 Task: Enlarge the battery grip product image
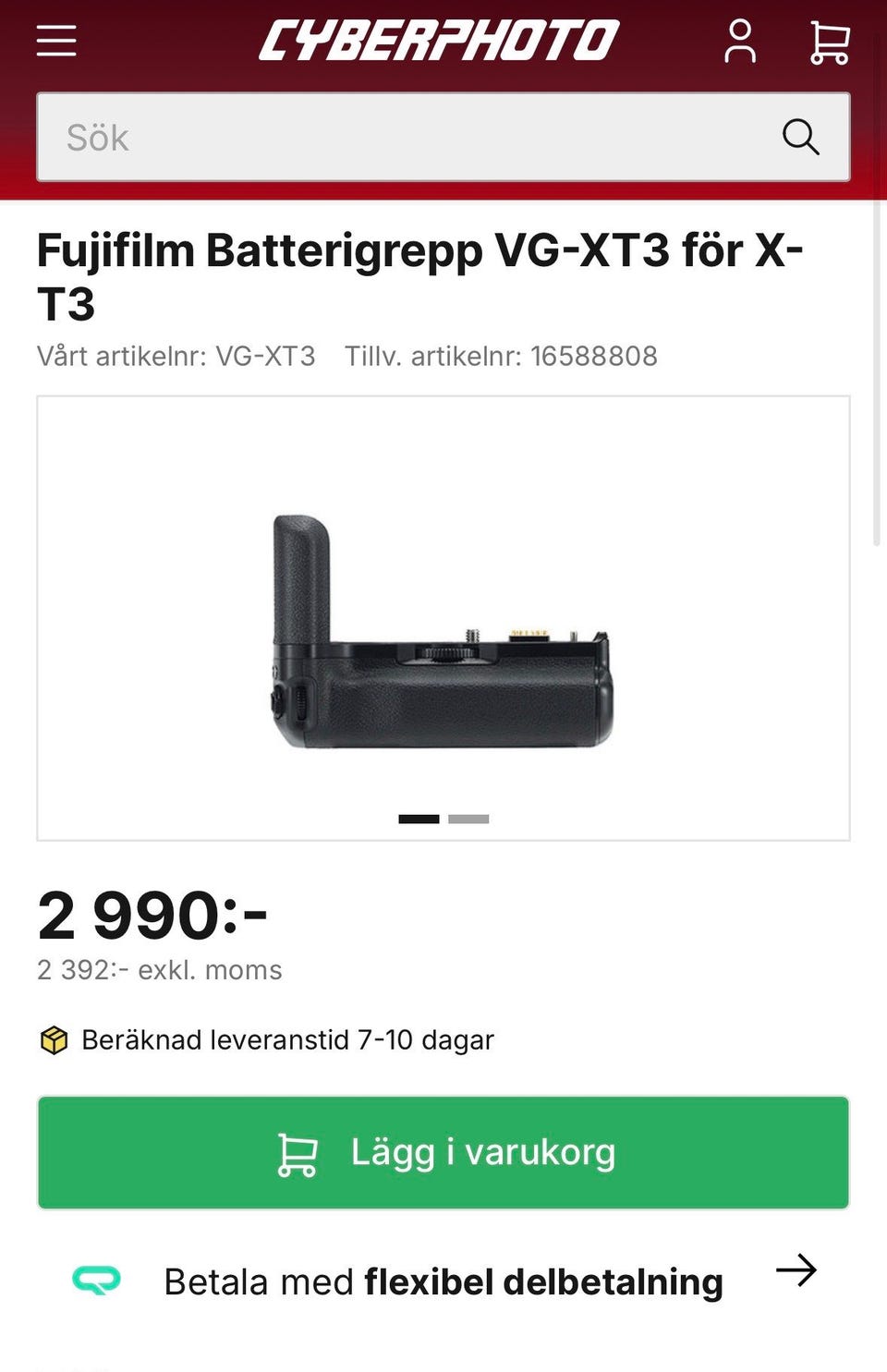pos(443,630)
